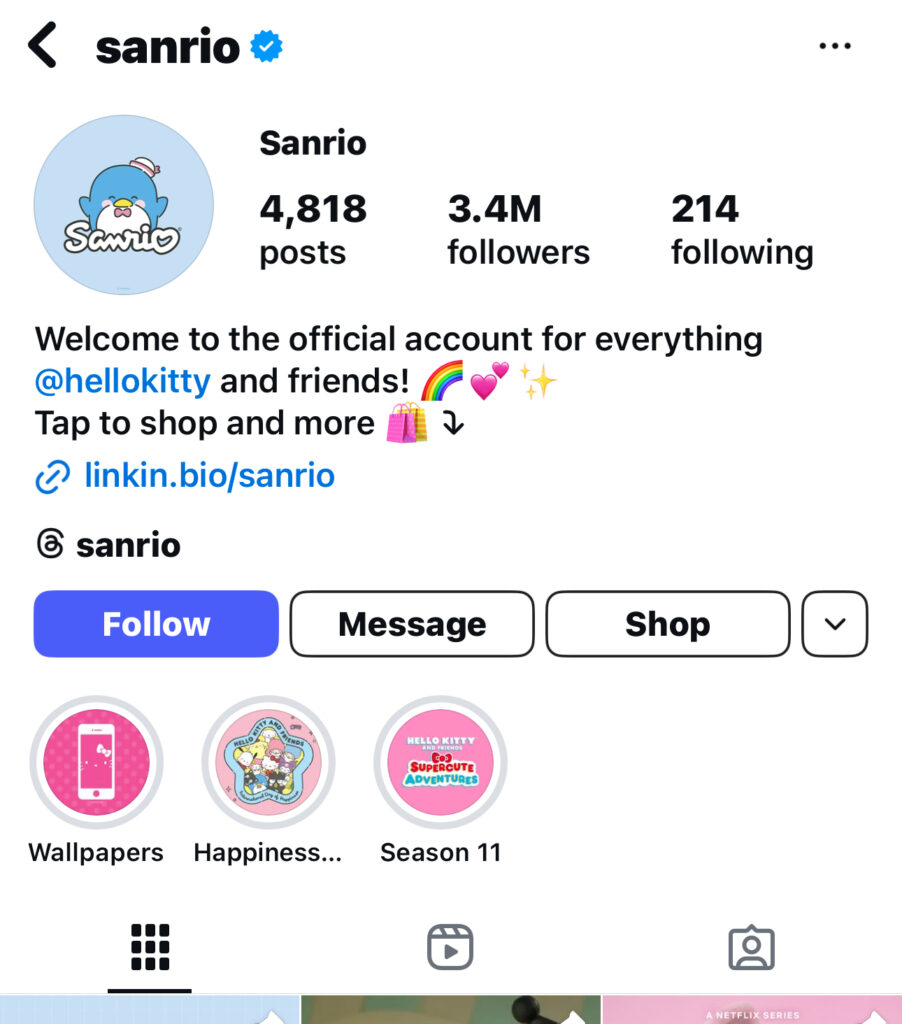The image size is (902, 1024).
Task: Open the linkin.bio/sanrio link
Action: click(209, 475)
